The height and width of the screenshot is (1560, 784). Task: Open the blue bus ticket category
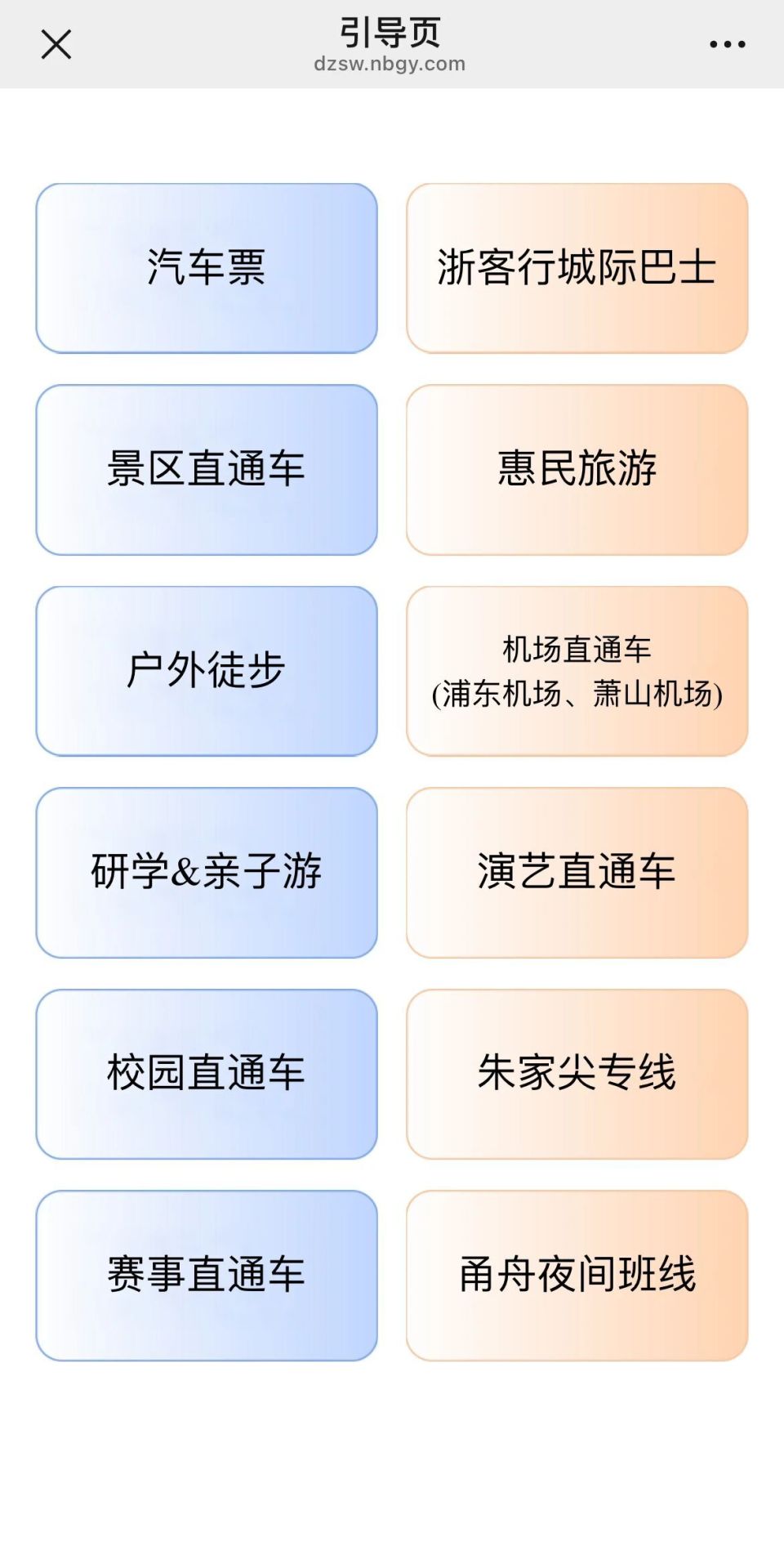click(x=207, y=267)
